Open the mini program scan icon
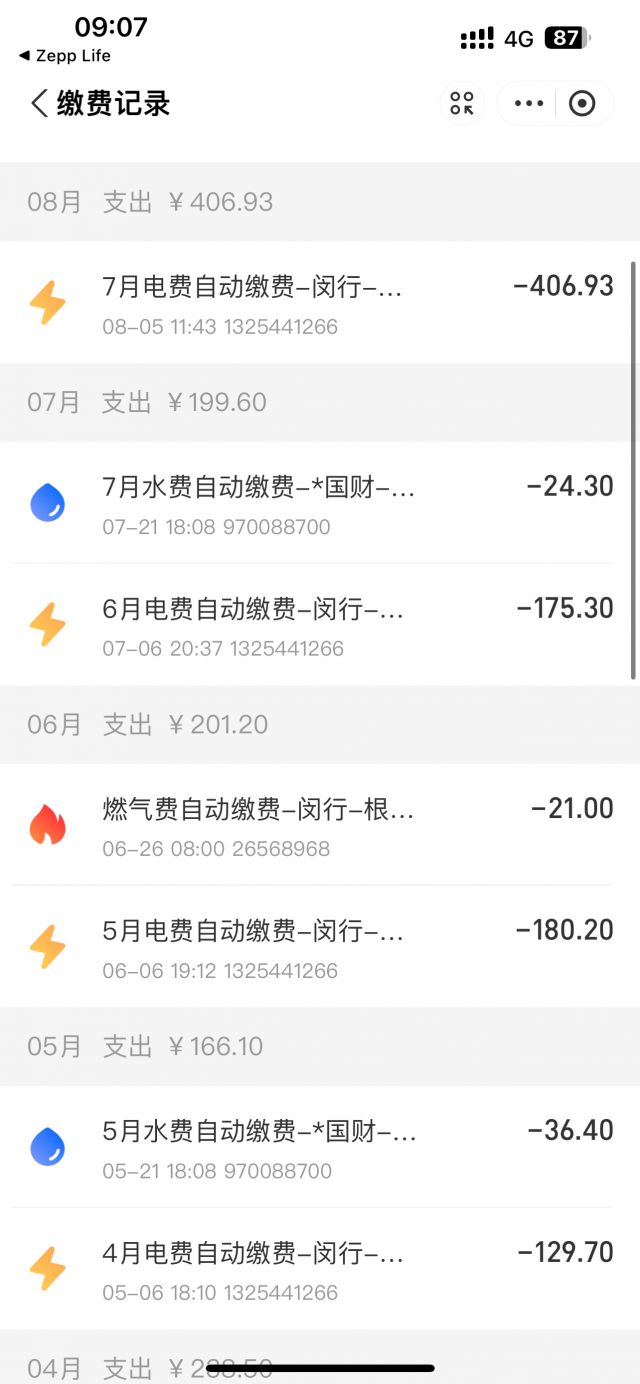Viewport: 640px width, 1384px height. coord(462,103)
